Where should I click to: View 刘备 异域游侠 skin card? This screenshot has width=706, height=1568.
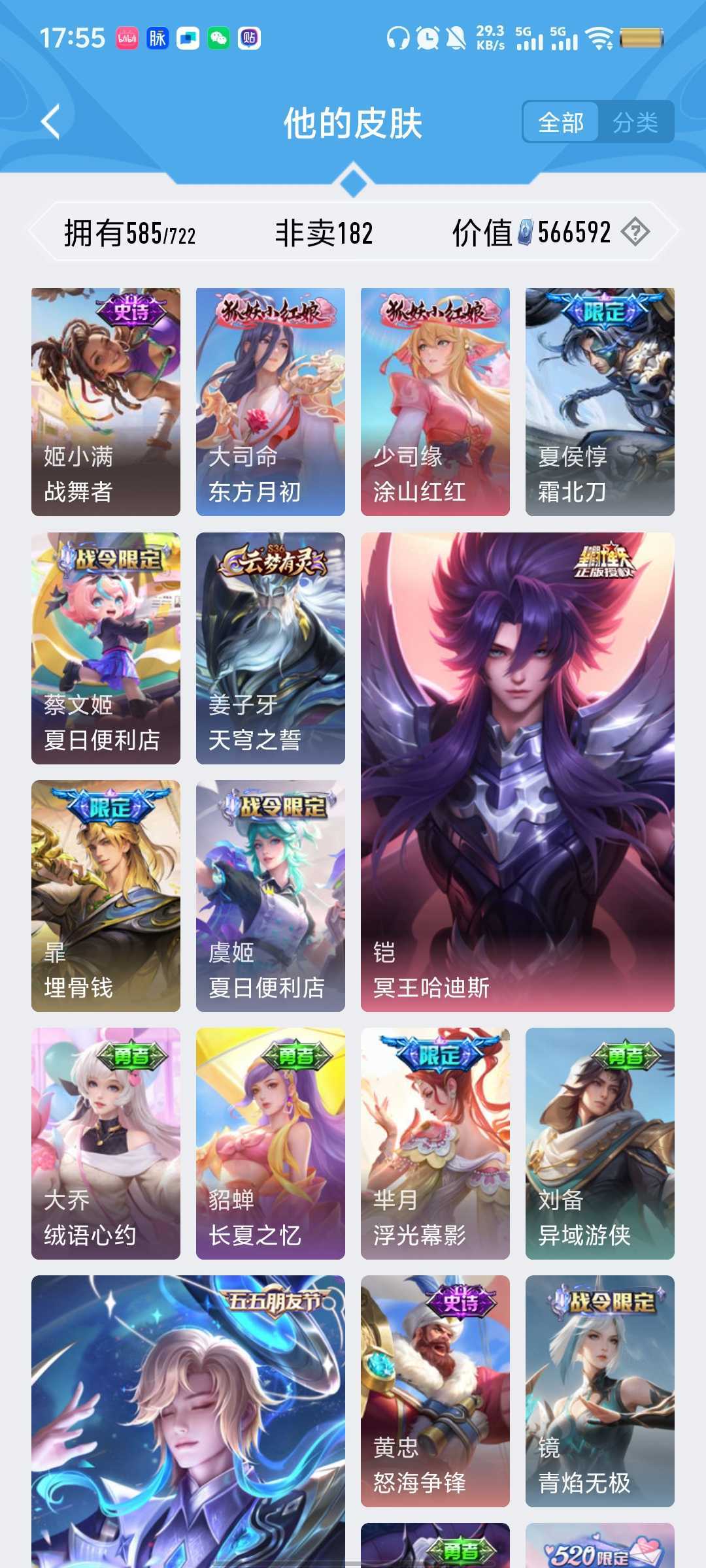[x=600, y=1143]
